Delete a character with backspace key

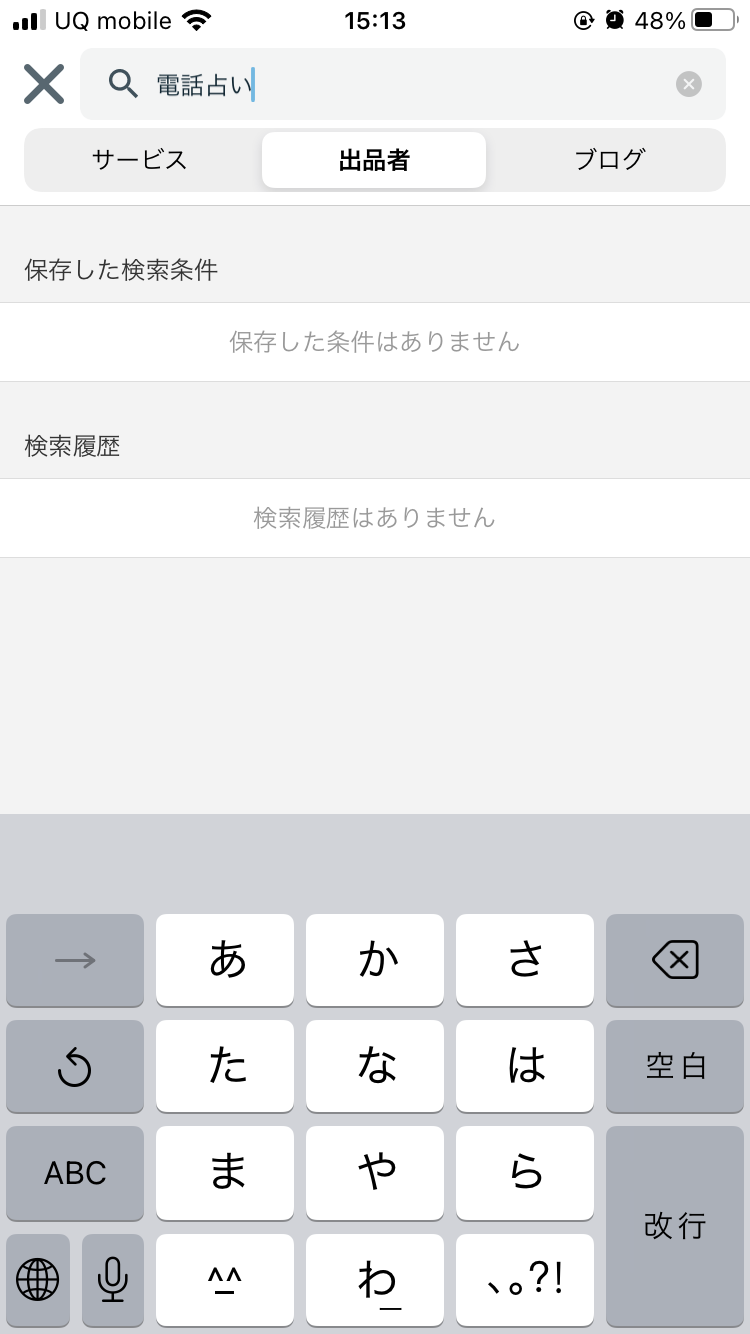pyautogui.click(x=675, y=960)
